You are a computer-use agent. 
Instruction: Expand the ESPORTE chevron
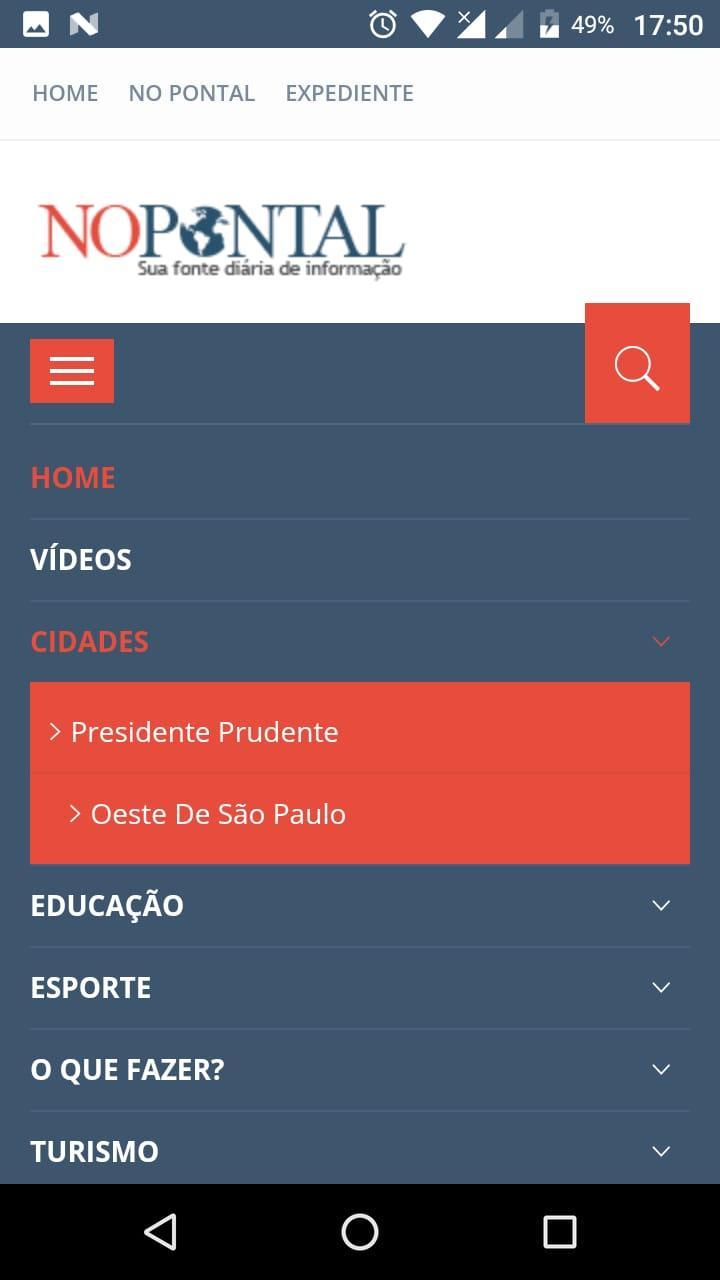pyautogui.click(x=661, y=987)
